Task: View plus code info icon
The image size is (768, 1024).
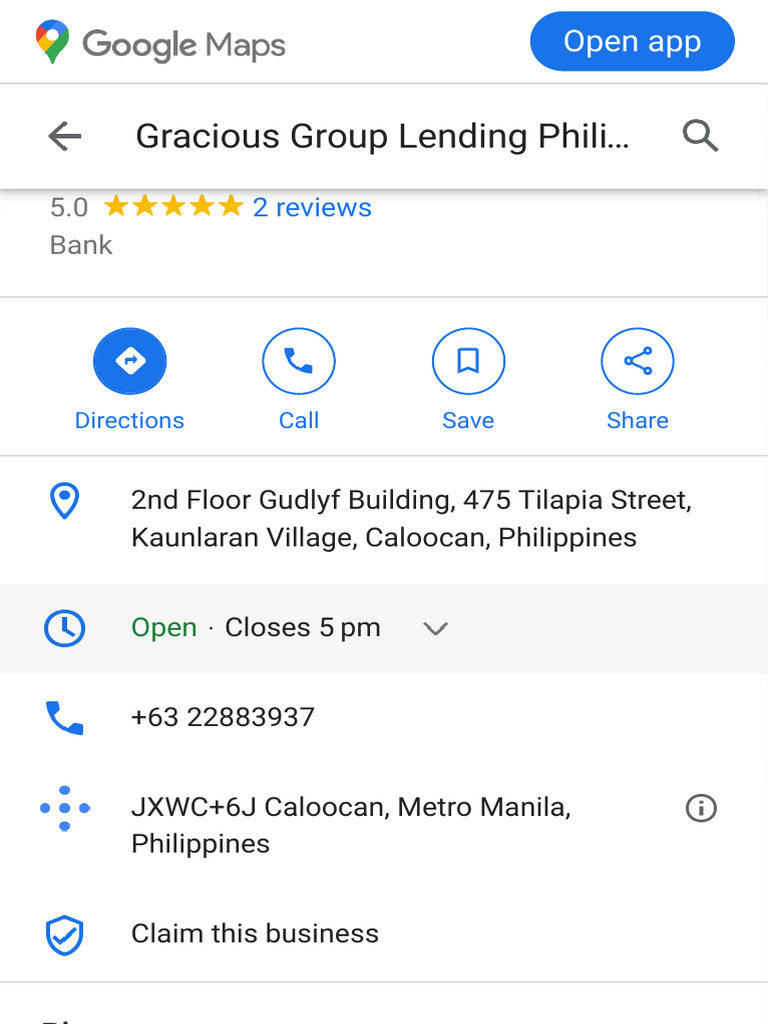Action: [x=701, y=808]
